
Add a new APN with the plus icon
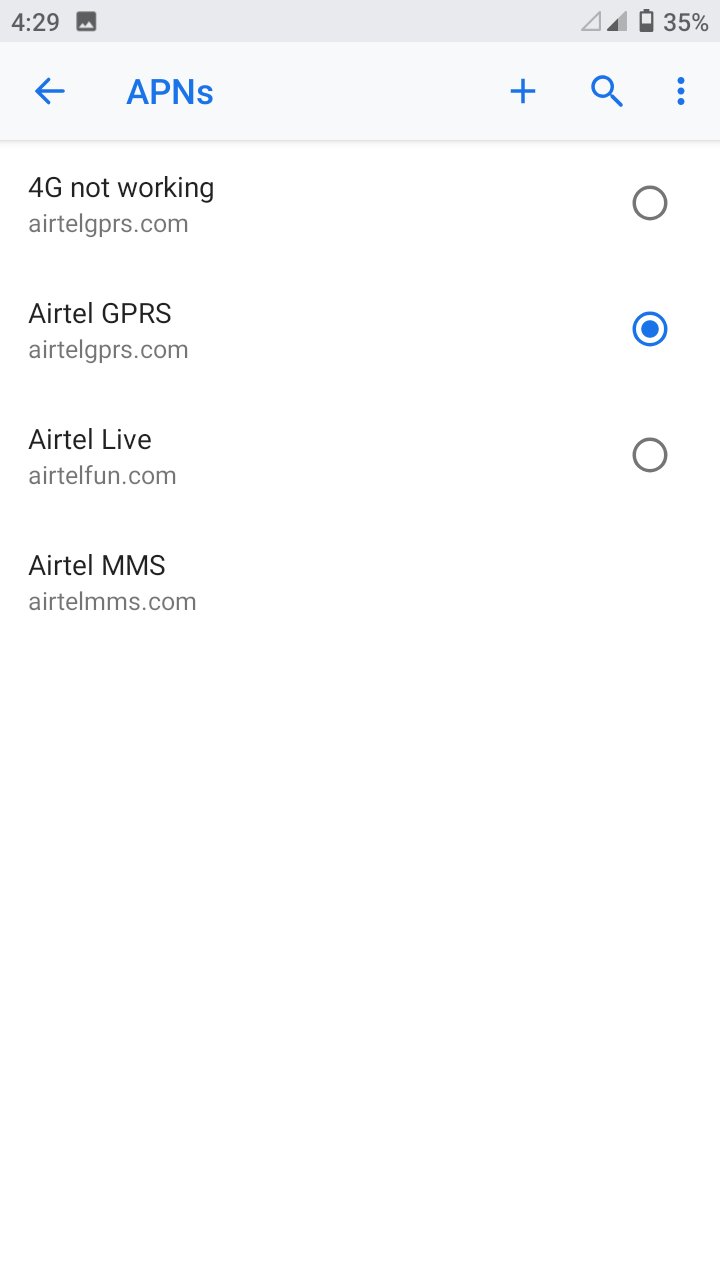(x=523, y=92)
